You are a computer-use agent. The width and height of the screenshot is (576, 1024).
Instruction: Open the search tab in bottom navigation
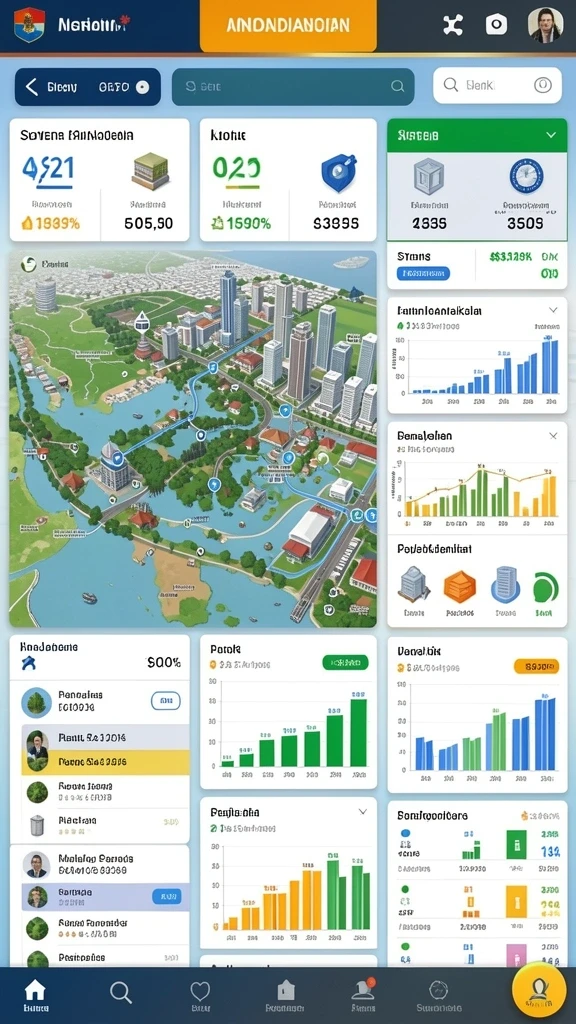(121, 993)
